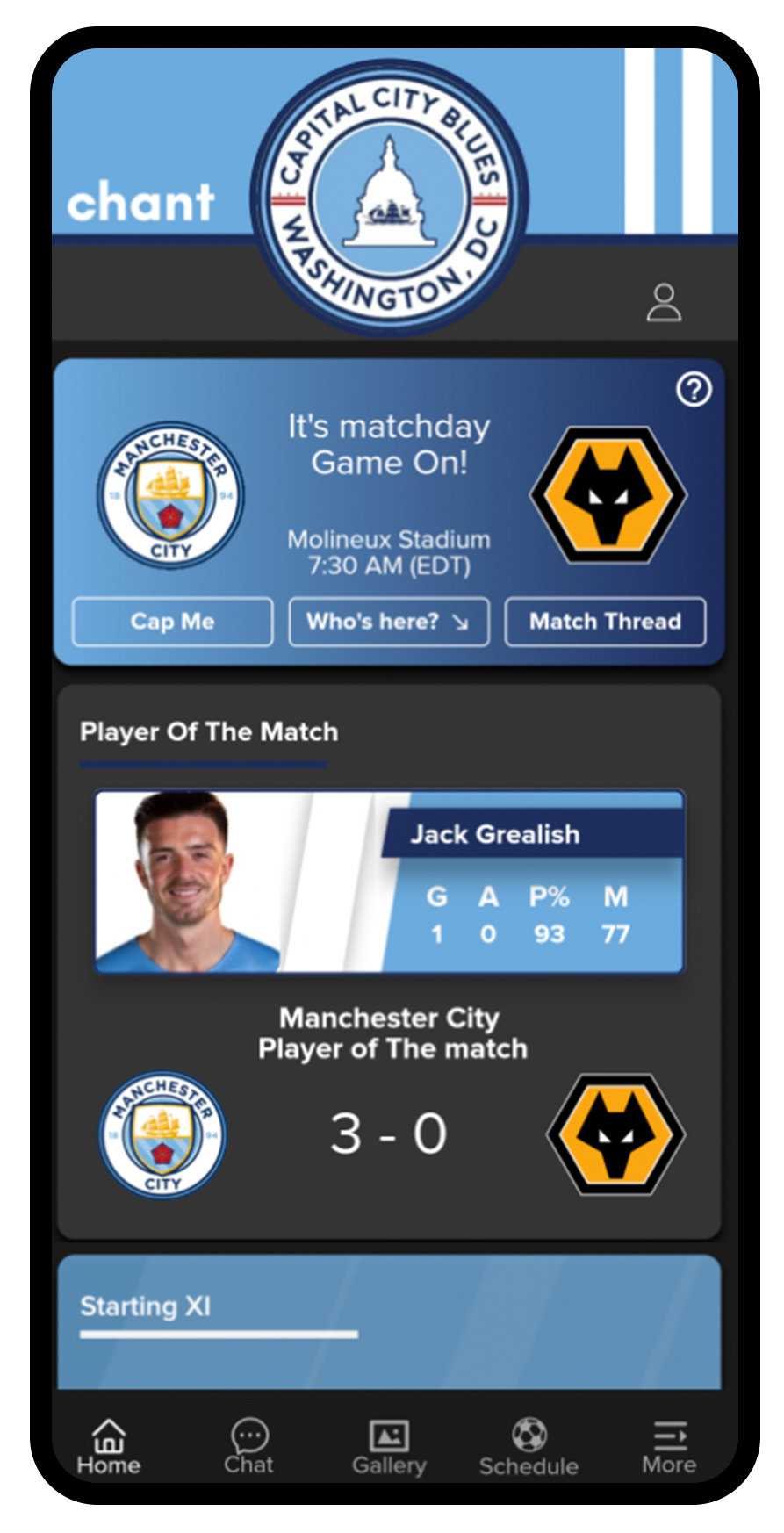Open Who's here? list
The width and height of the screenshot is (784, 1533).
pyautogui.click(x=389, y=622)
